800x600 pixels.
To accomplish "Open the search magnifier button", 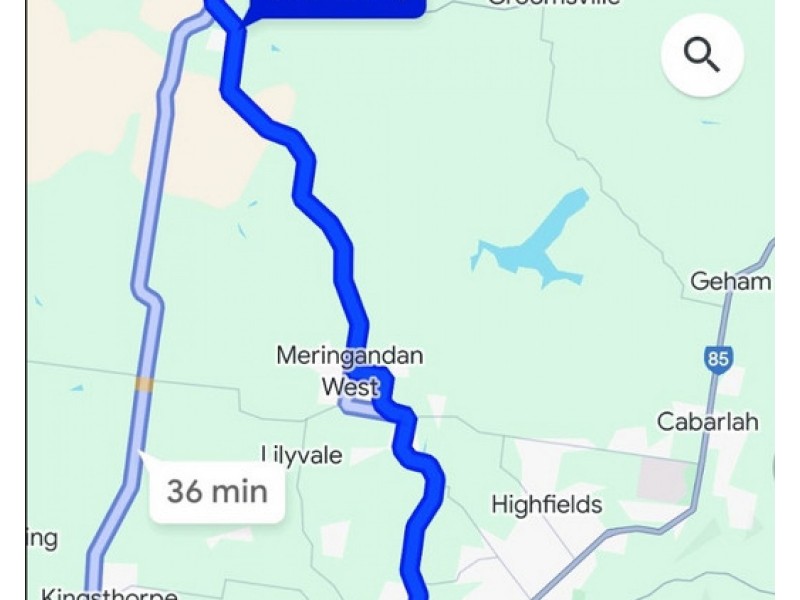I will [702, 57].
